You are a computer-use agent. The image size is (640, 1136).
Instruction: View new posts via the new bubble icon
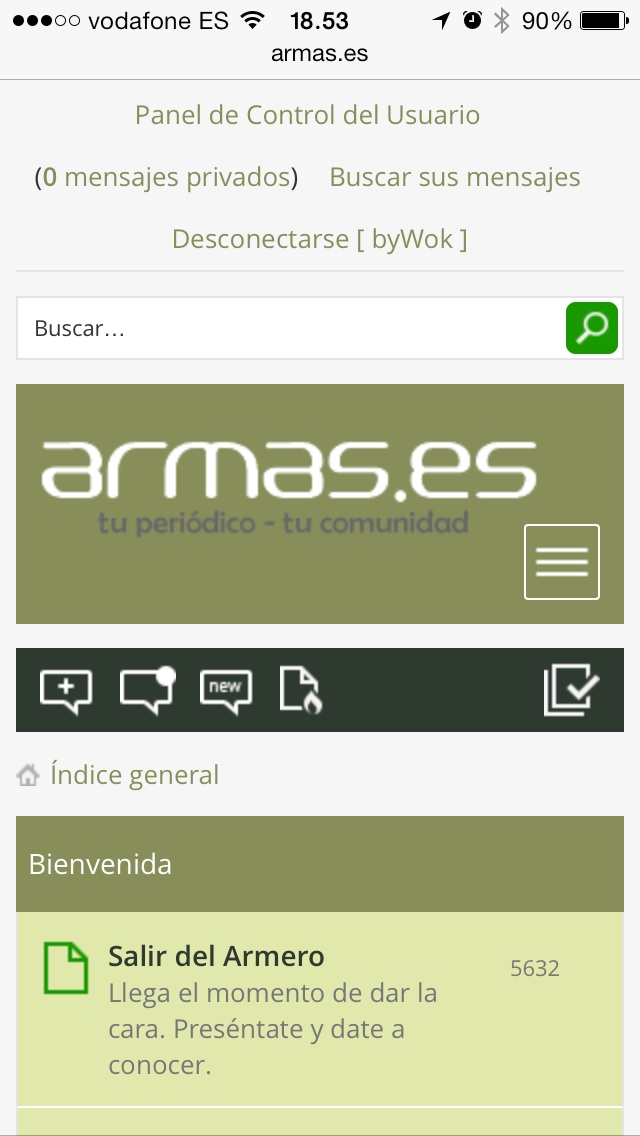[226, 690]
